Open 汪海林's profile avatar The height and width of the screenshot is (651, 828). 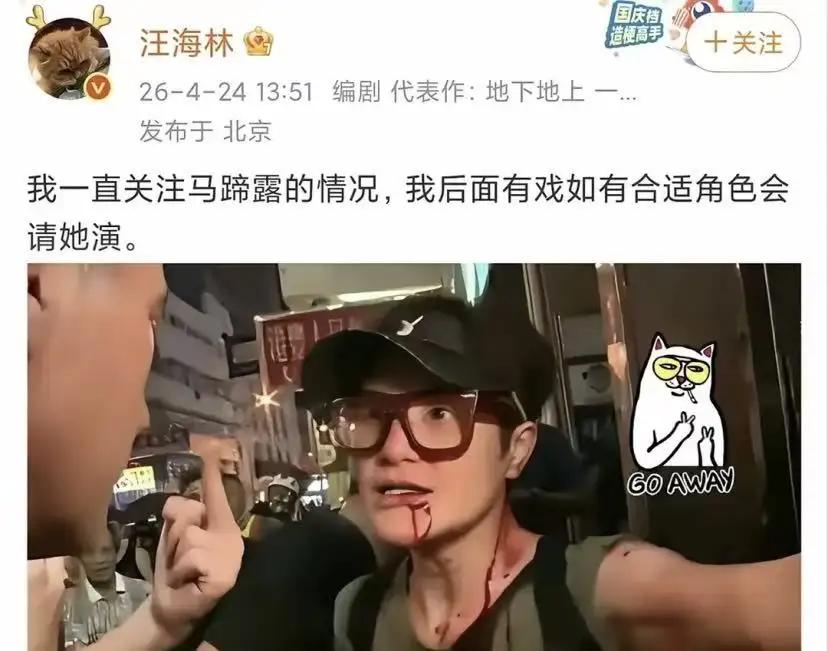68,56
